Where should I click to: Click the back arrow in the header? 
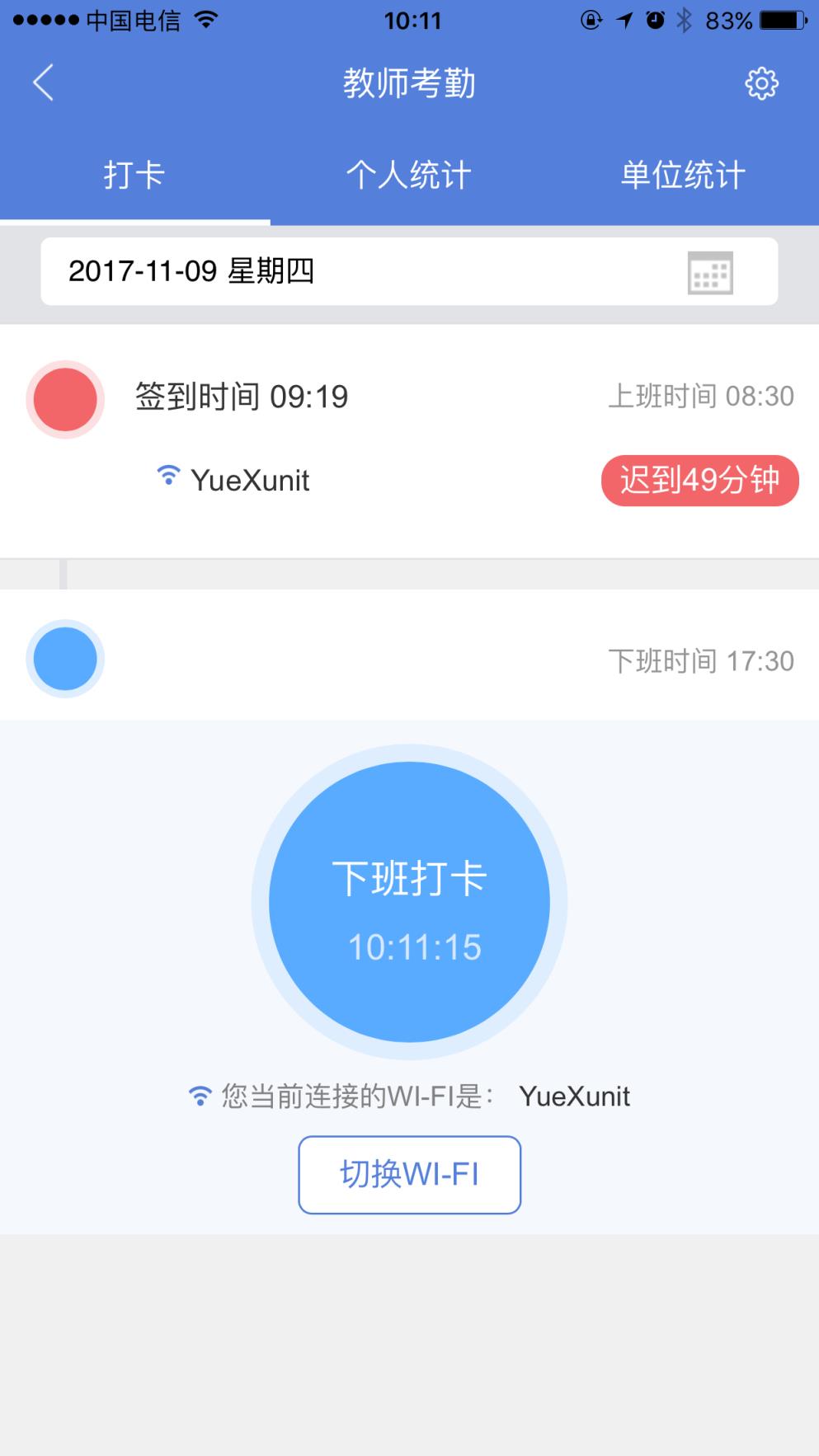click(x=41, y=82)
